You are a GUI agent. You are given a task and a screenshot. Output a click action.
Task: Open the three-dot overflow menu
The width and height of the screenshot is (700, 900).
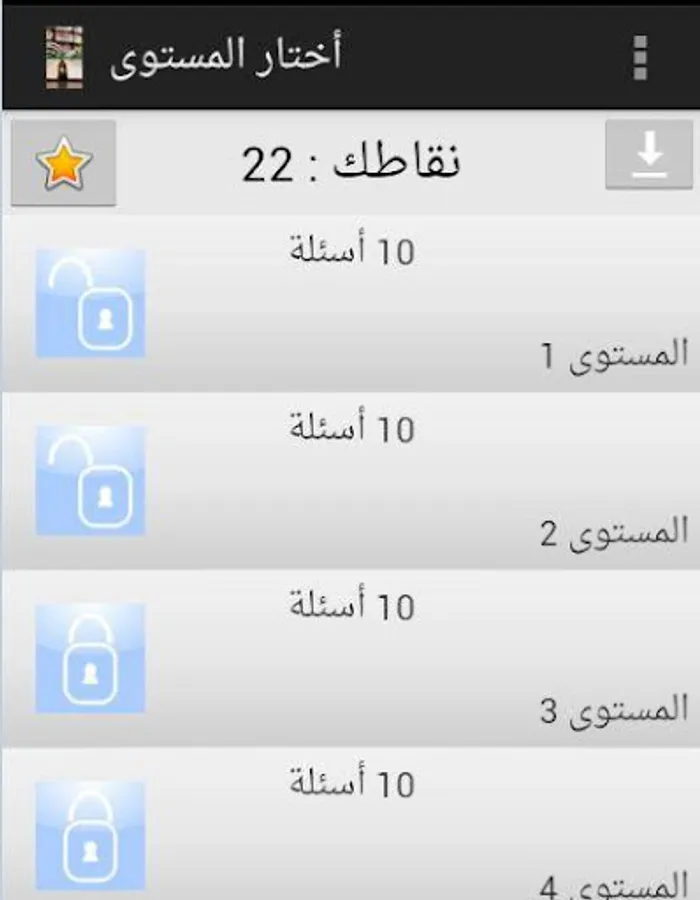click(640, 57)
